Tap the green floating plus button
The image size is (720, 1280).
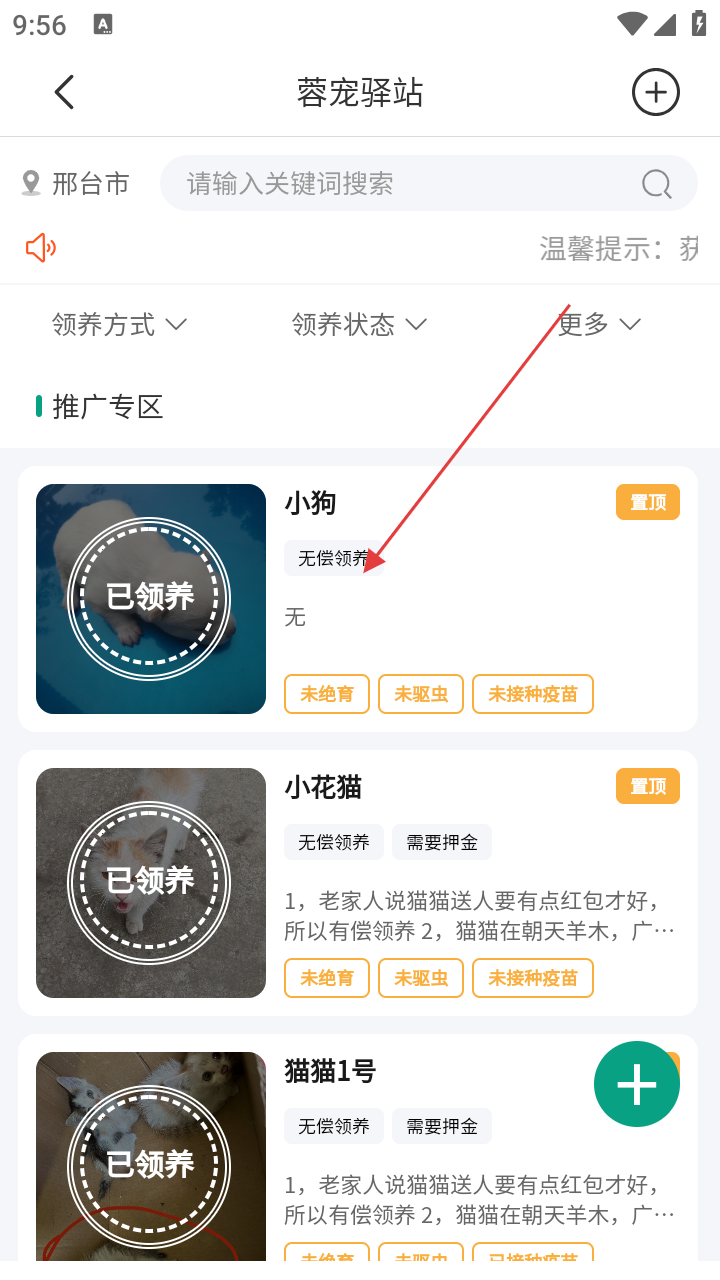636,1084
